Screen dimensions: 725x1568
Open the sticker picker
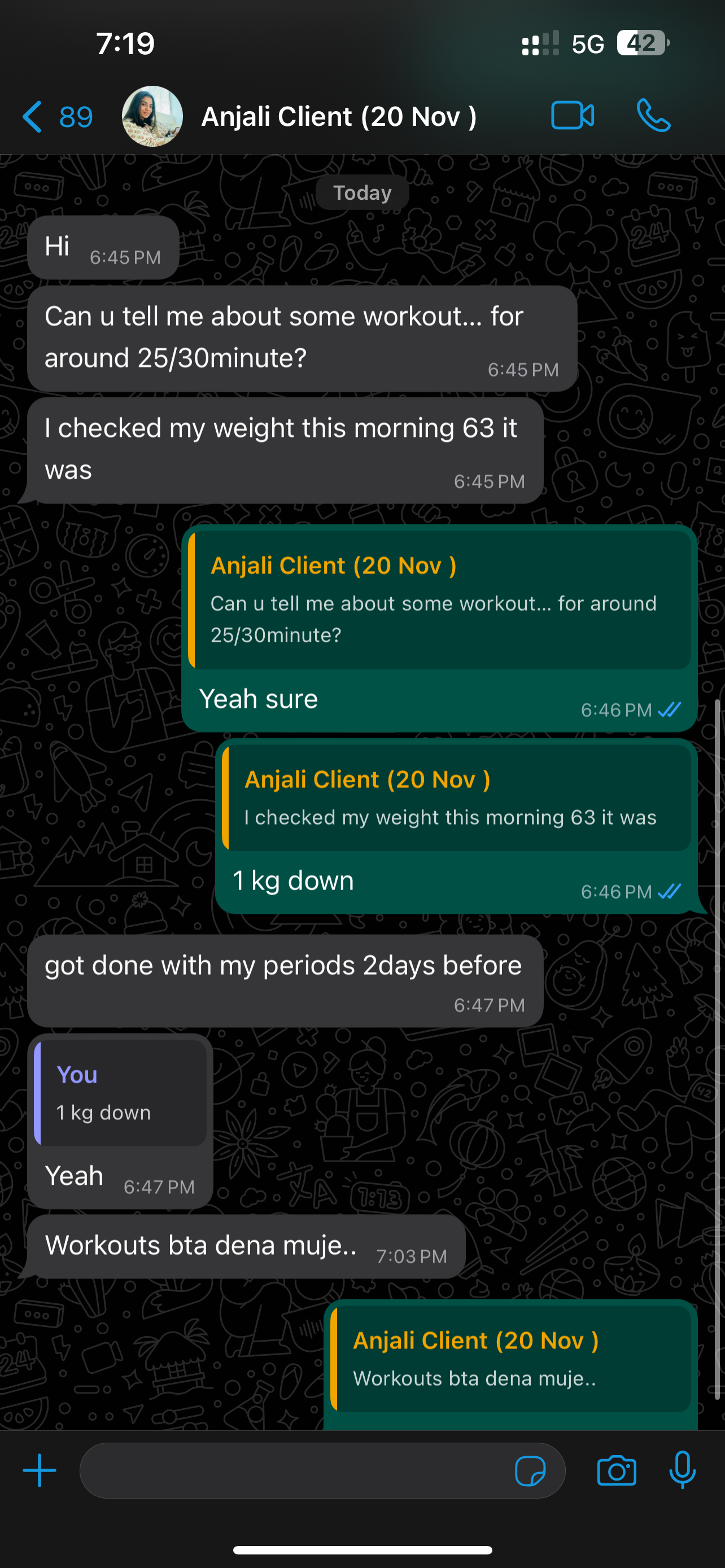pyautogui.click(x=530, y=1471)
